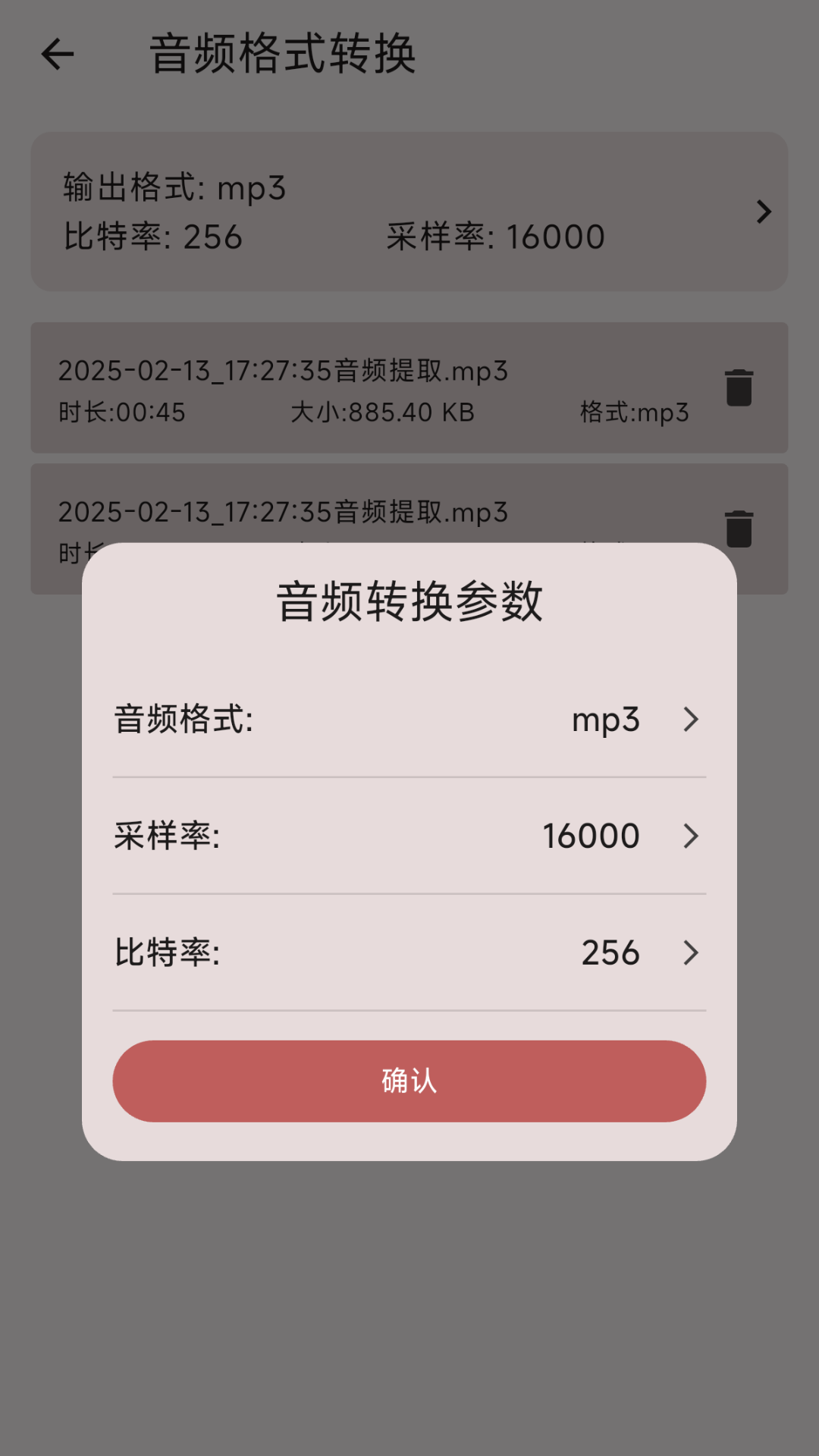
Task: Tap the arrow beside 采样率 16000
Action: click(690, 836)
